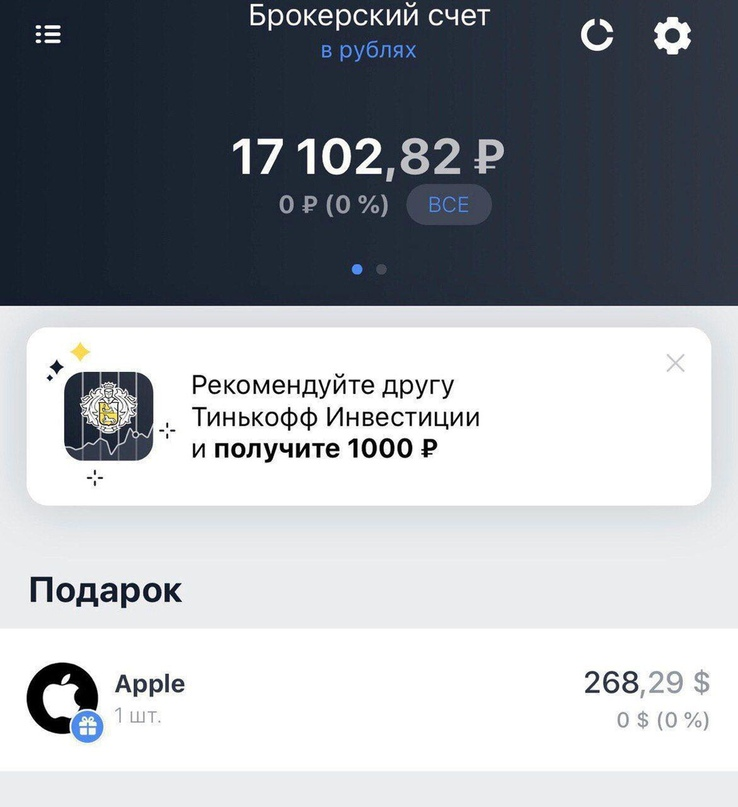Screen dimensions: 738x807
Task: Expand the Подарок section
Action: [x=104, y=590]
